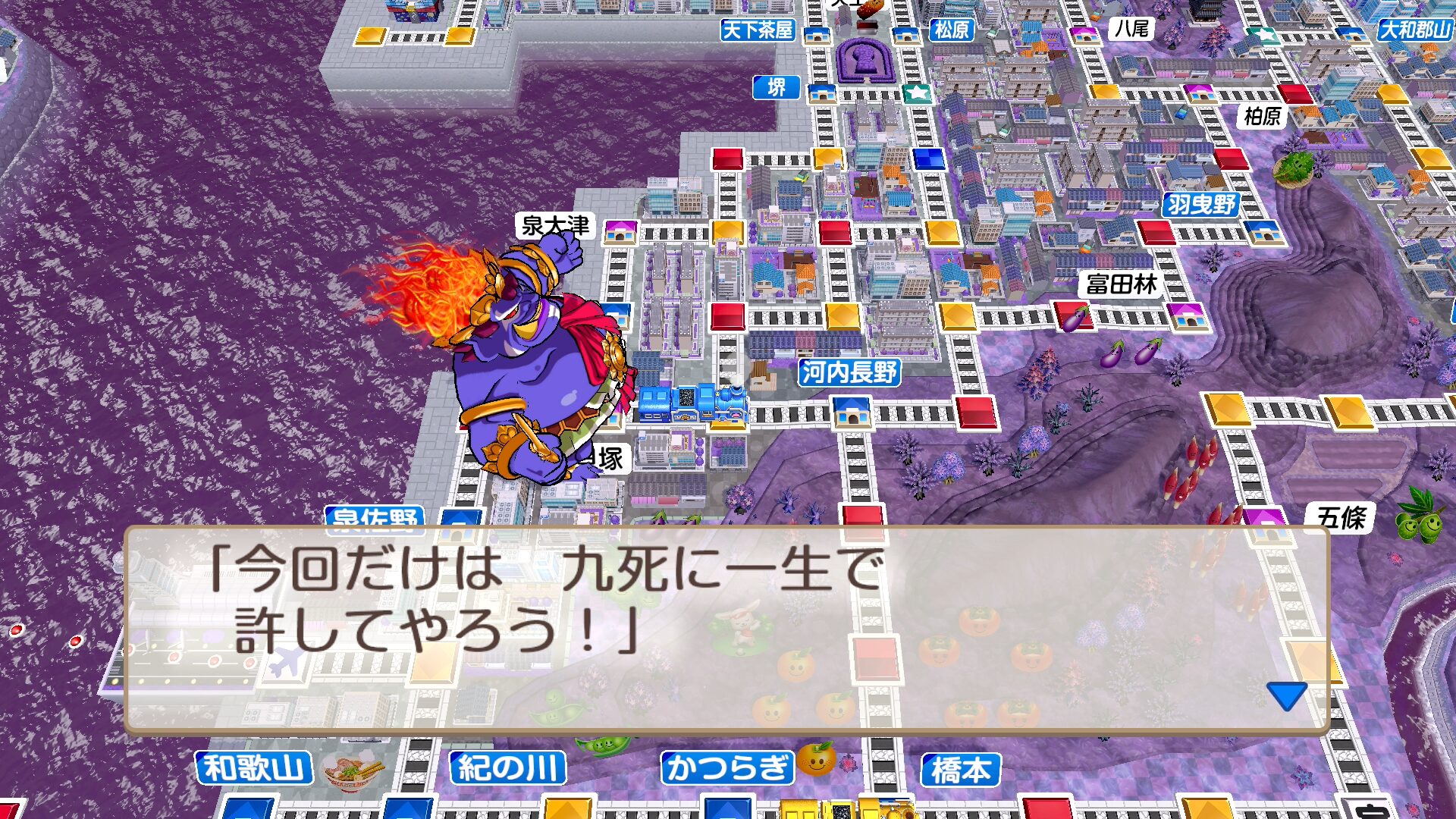This screenshot has height=819, width=1456.
Task: Tap the blue arrow to advance dialogue
Action: pyautogui.click(x=1286, y=695)
